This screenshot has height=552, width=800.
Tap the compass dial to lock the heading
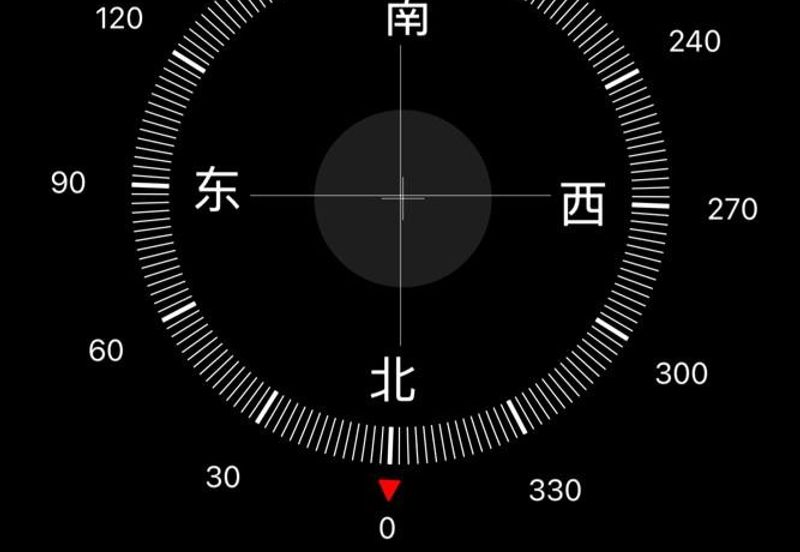point(402,197)
